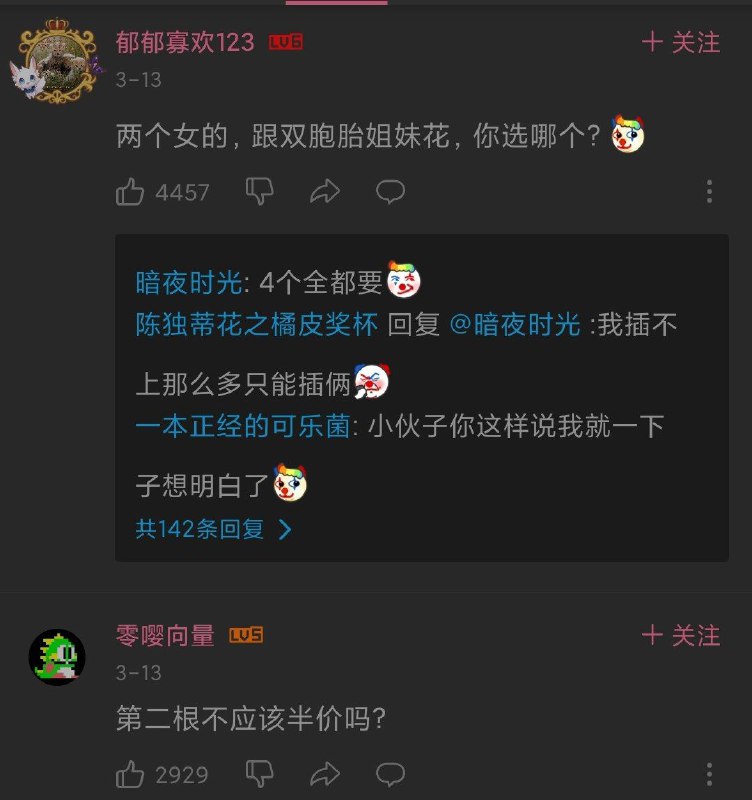Viewport: 752px width, 800px height.
Task: Share the second comment
Action: (324, 774)
